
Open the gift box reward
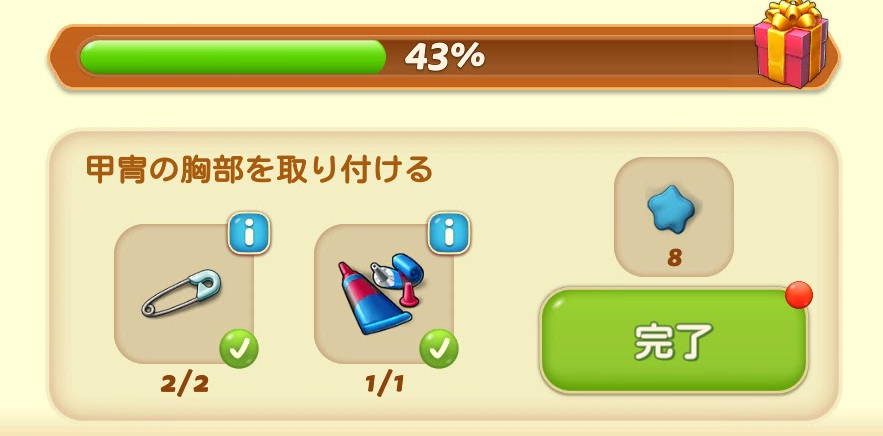(790, 45)
